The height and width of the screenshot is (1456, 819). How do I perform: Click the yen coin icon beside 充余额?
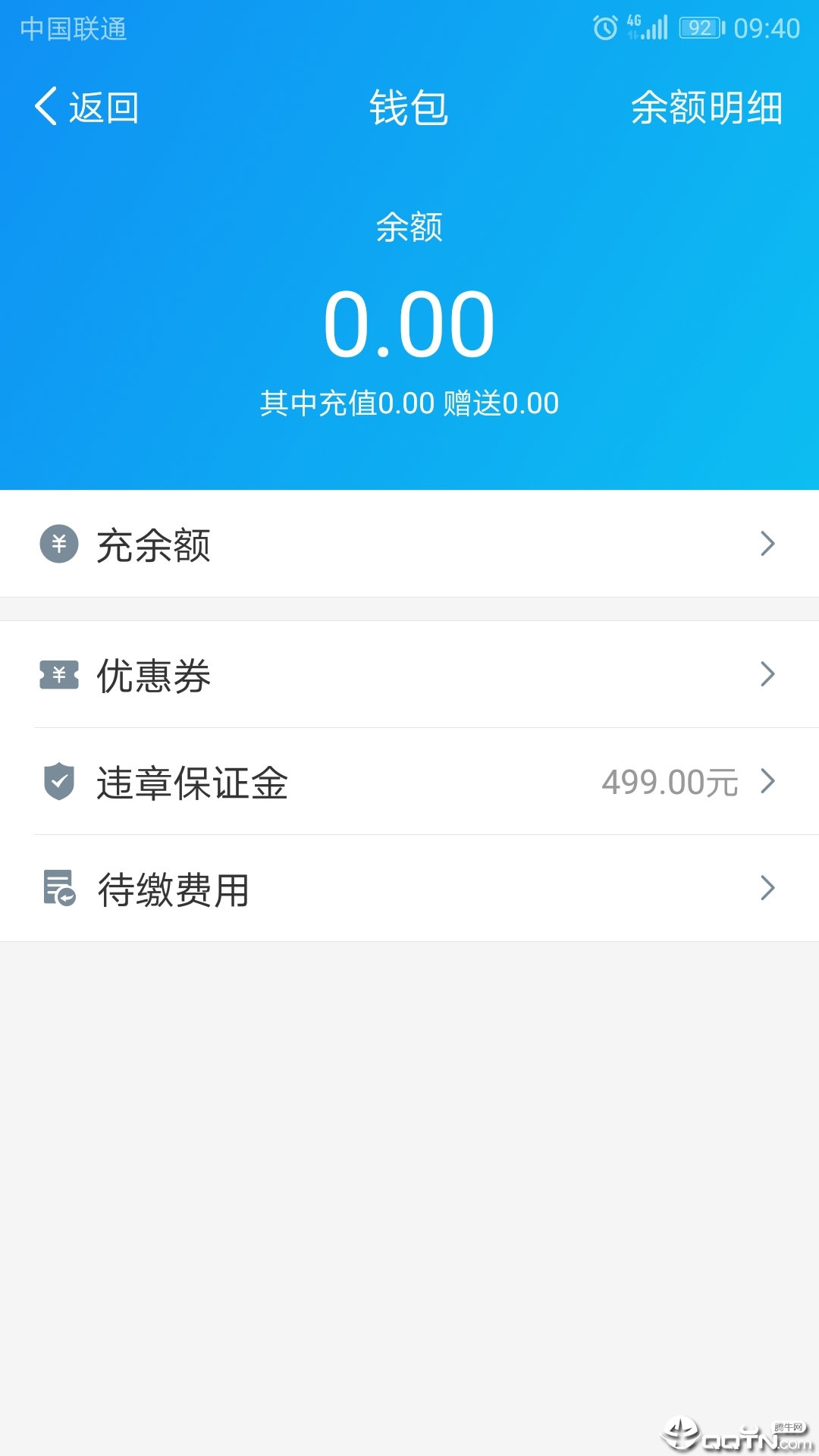pos(59,544)
